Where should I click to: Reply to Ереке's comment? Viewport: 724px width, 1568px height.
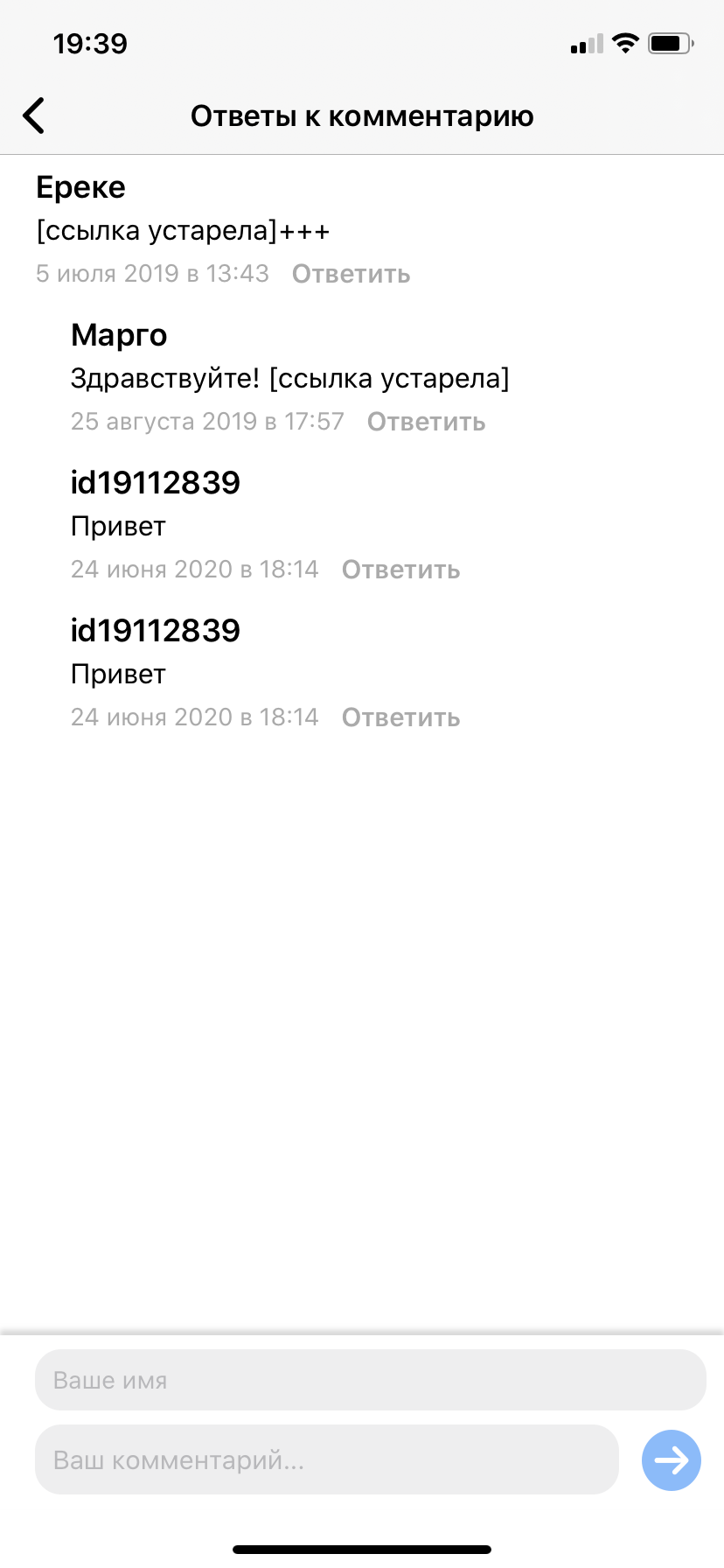coord(351,274)
